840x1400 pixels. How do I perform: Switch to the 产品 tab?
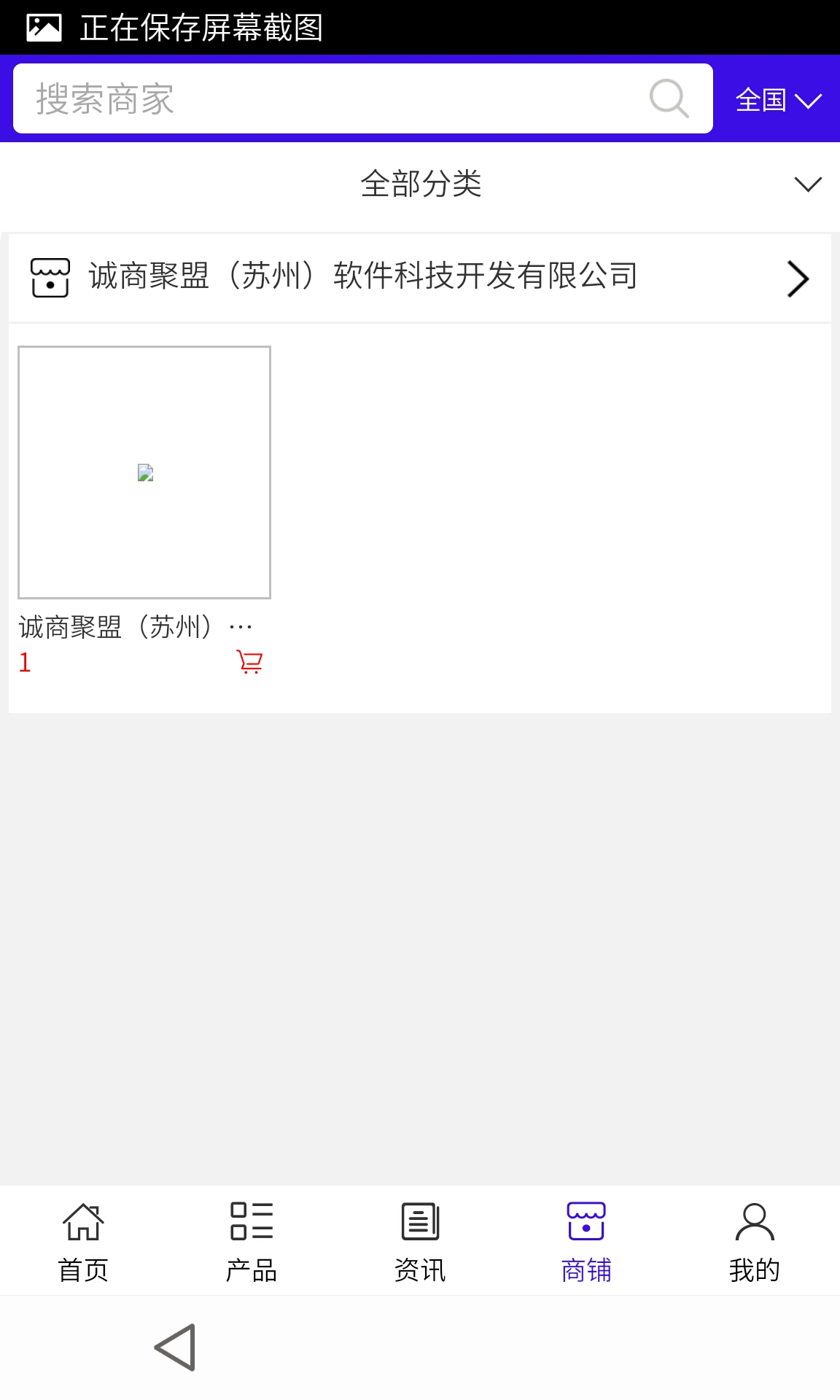point(252,1241)
